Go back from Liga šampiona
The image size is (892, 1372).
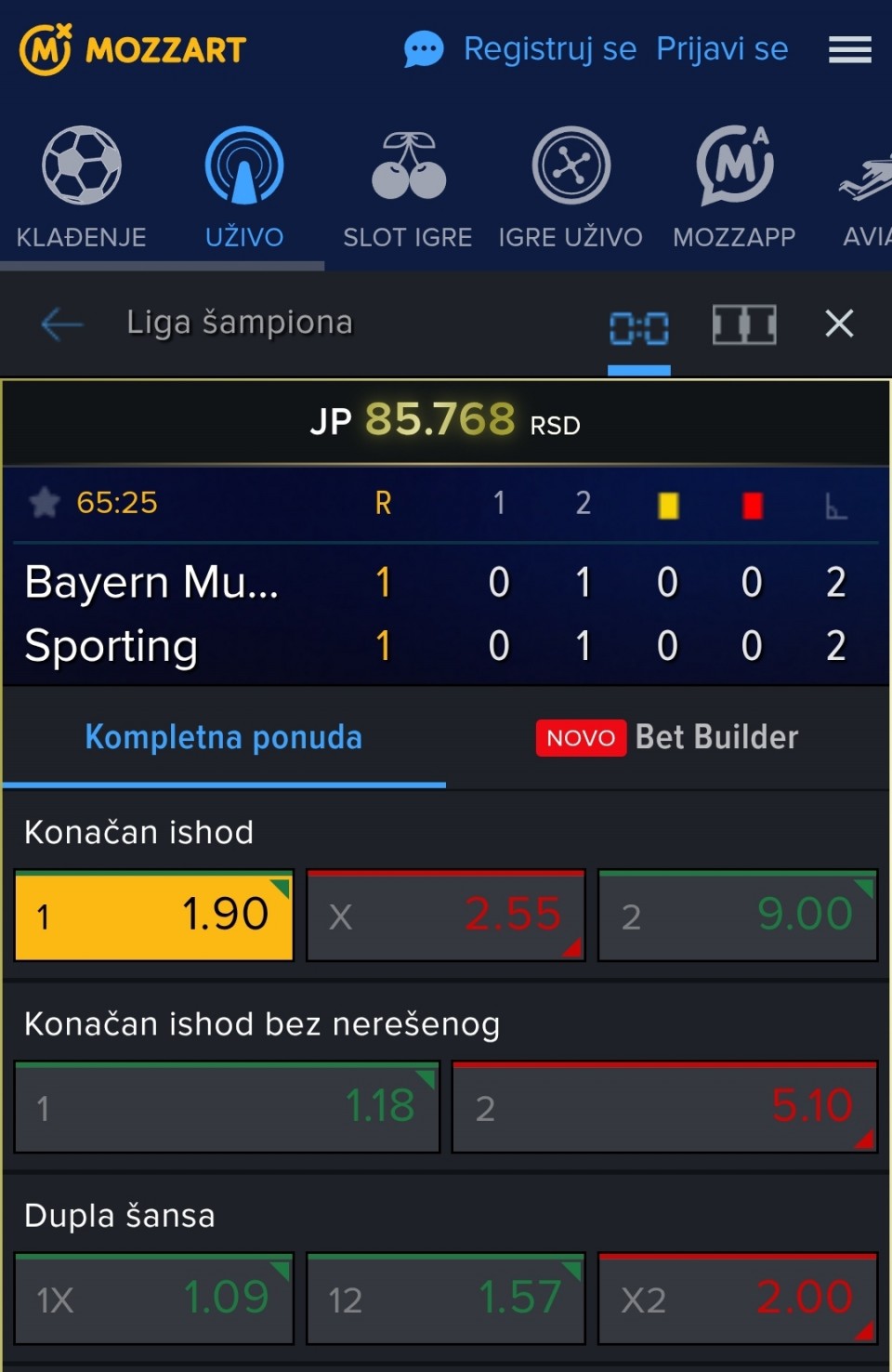[62, 323]
